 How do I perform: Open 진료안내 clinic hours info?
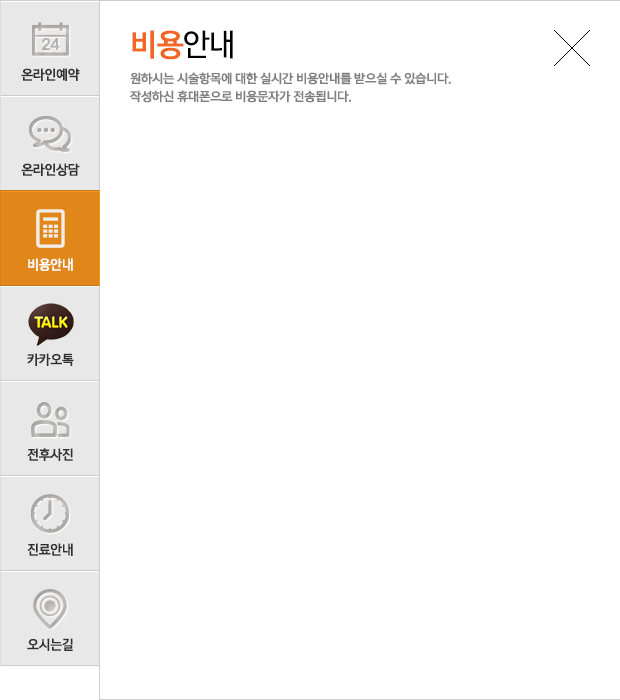50,523
